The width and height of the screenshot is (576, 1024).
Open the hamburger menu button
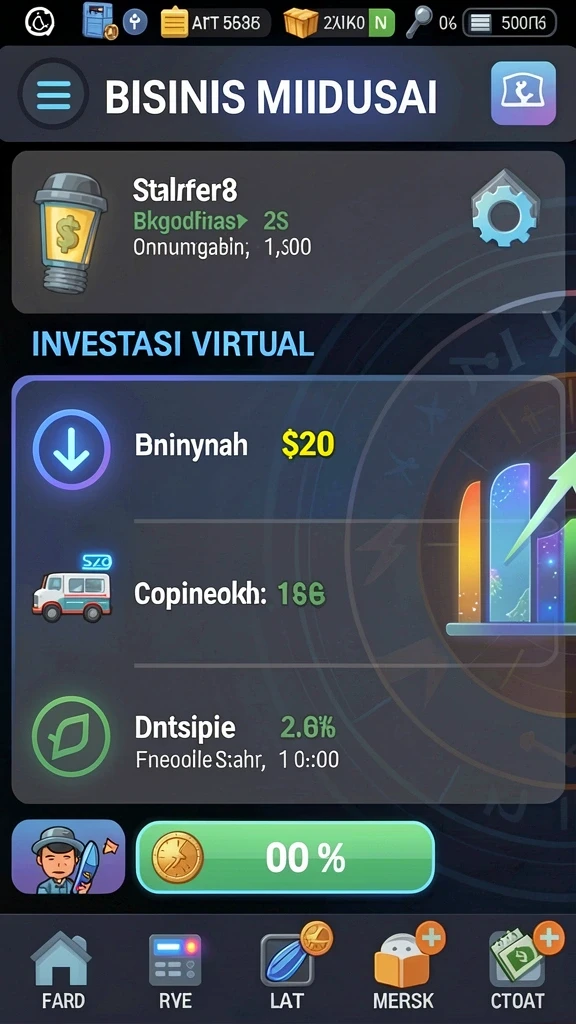(x=53, y=96)
